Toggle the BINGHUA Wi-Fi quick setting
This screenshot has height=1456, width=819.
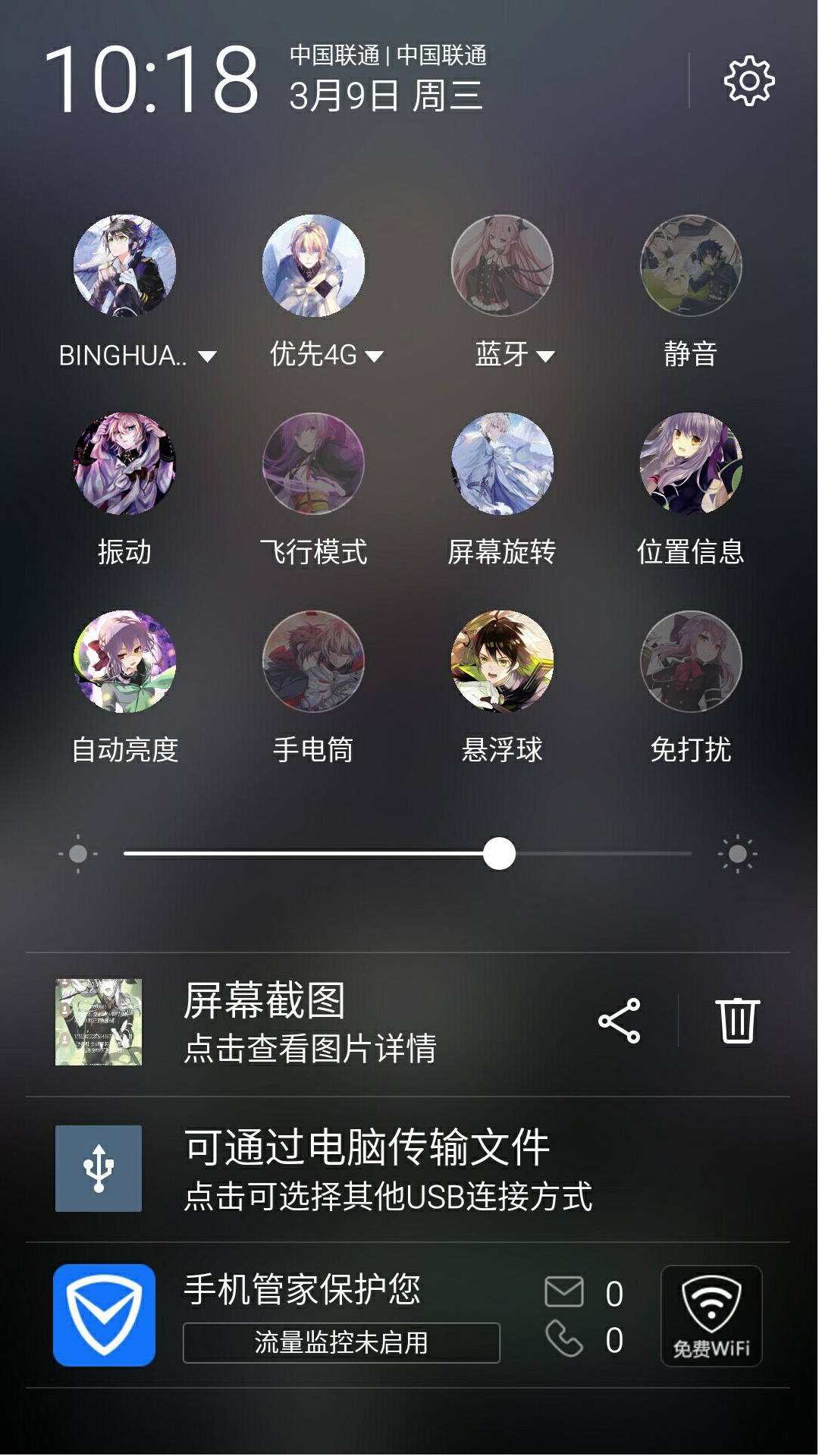click(124, 266)
